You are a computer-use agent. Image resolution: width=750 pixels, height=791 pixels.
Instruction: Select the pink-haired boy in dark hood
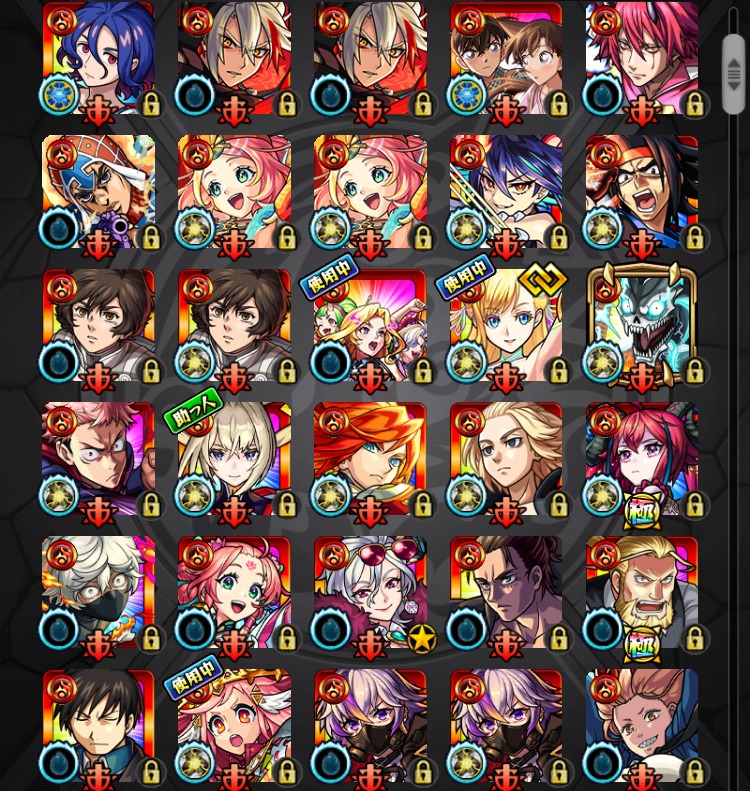coord(98,459)
